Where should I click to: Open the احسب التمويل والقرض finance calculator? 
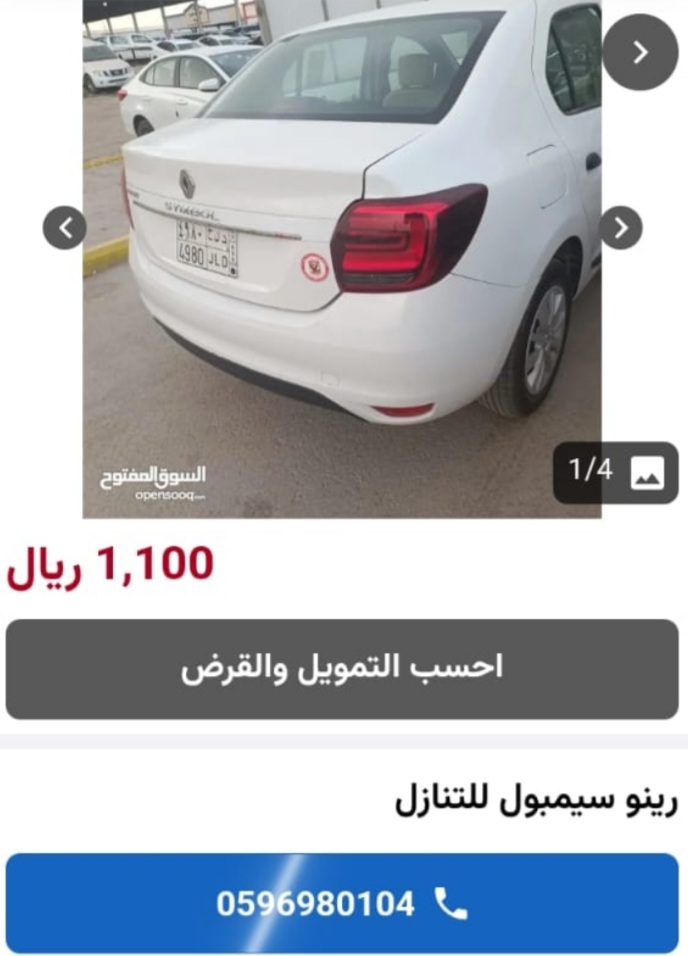click(x=342, y=668)
